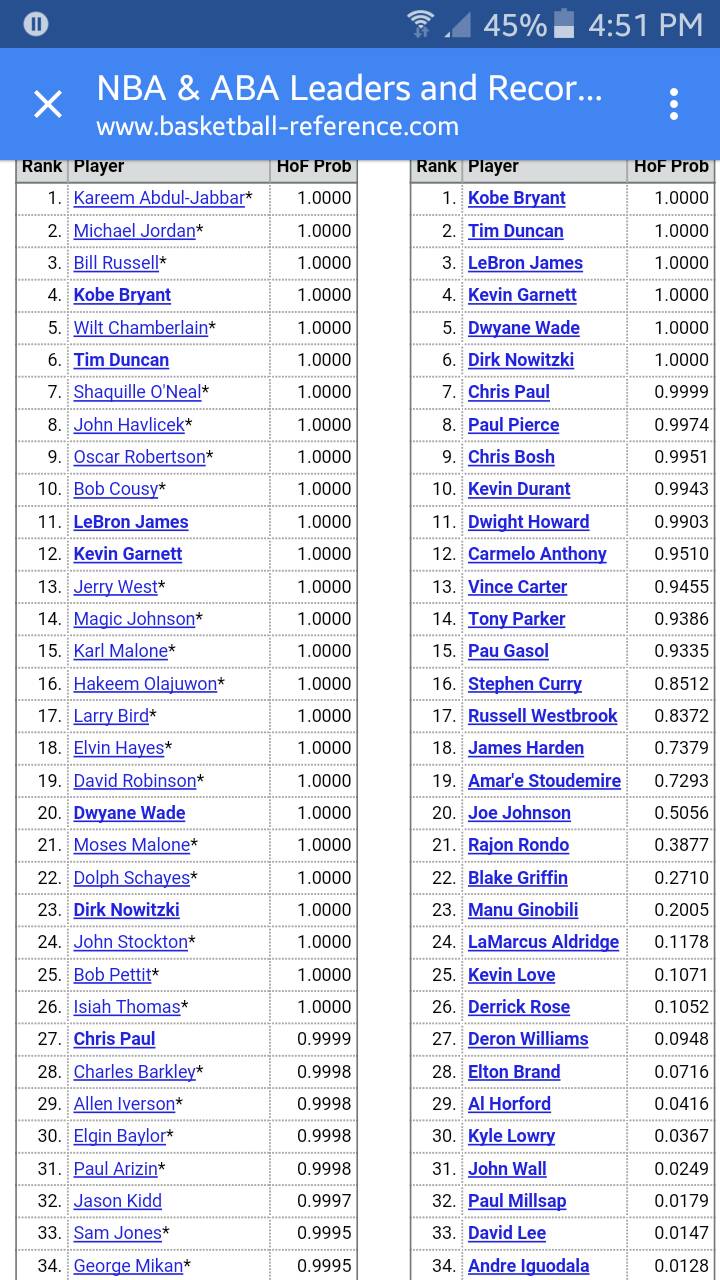This screenshot has width=720, height=1280.
Task: Open the Jason Kidd link
Action: click(117, 1201)
